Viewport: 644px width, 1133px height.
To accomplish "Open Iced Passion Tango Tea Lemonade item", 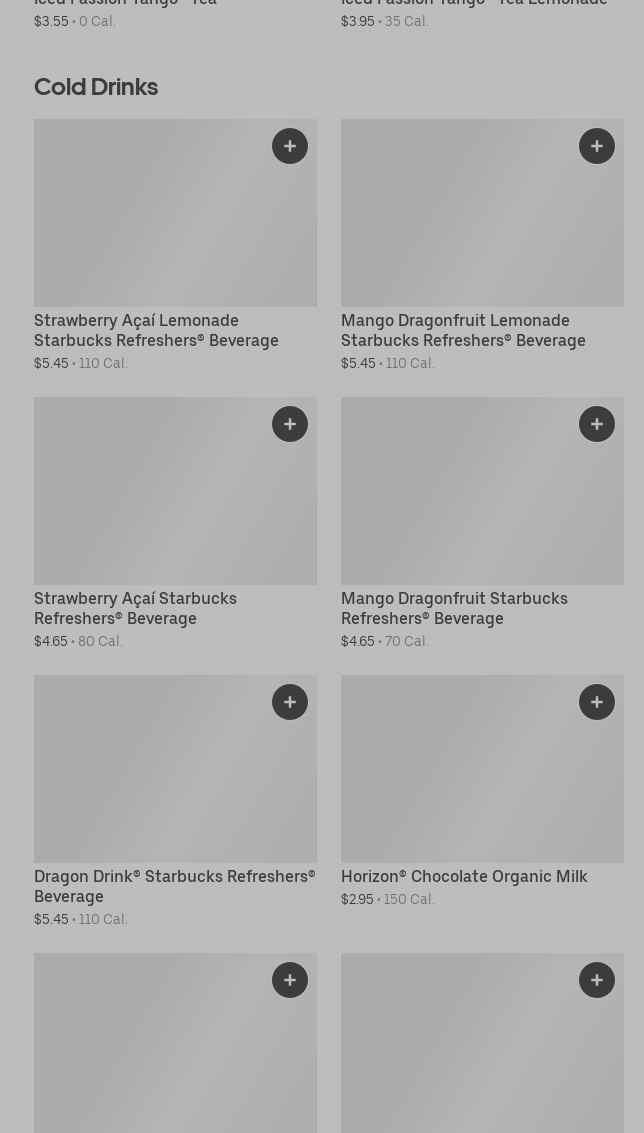I will click(x=474, y=4).
